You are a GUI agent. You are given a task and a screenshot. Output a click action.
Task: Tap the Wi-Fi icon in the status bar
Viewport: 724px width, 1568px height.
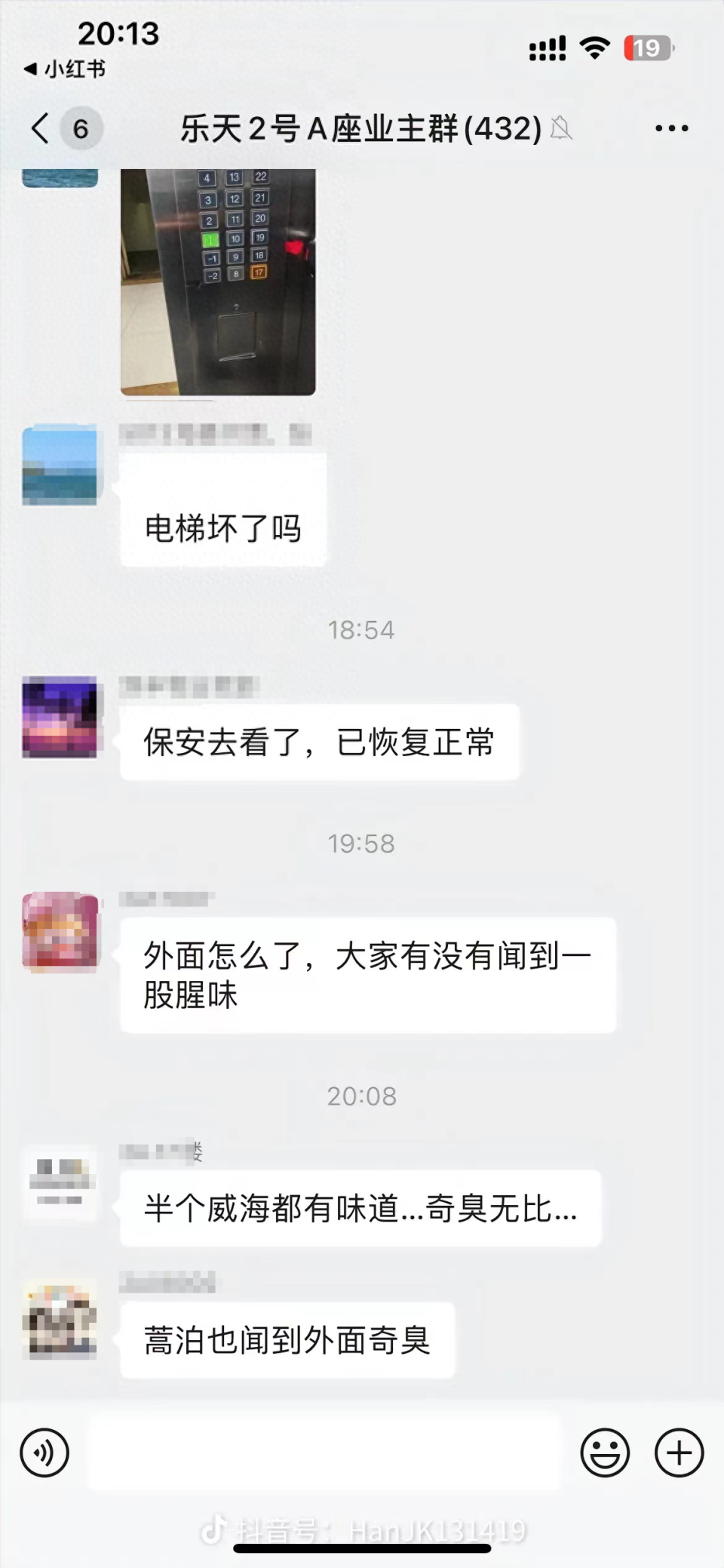tap(595, 47)
